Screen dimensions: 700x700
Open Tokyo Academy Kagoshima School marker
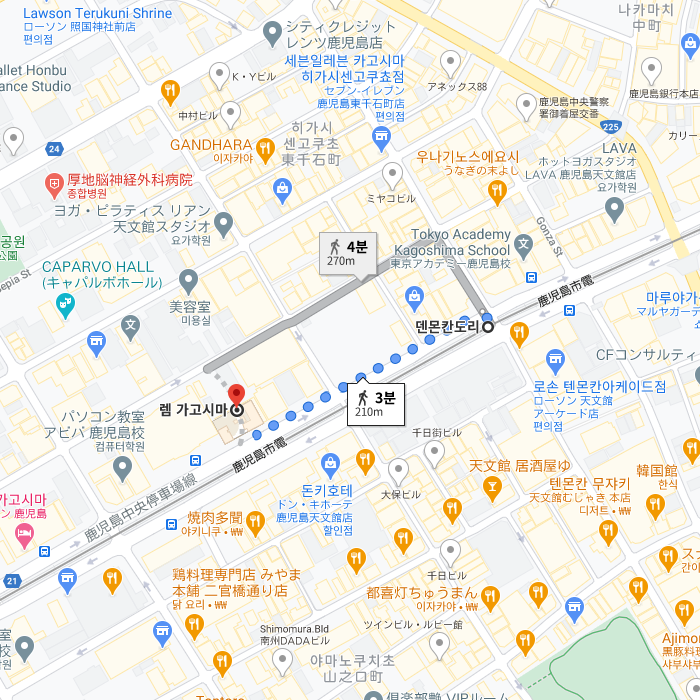524,243
